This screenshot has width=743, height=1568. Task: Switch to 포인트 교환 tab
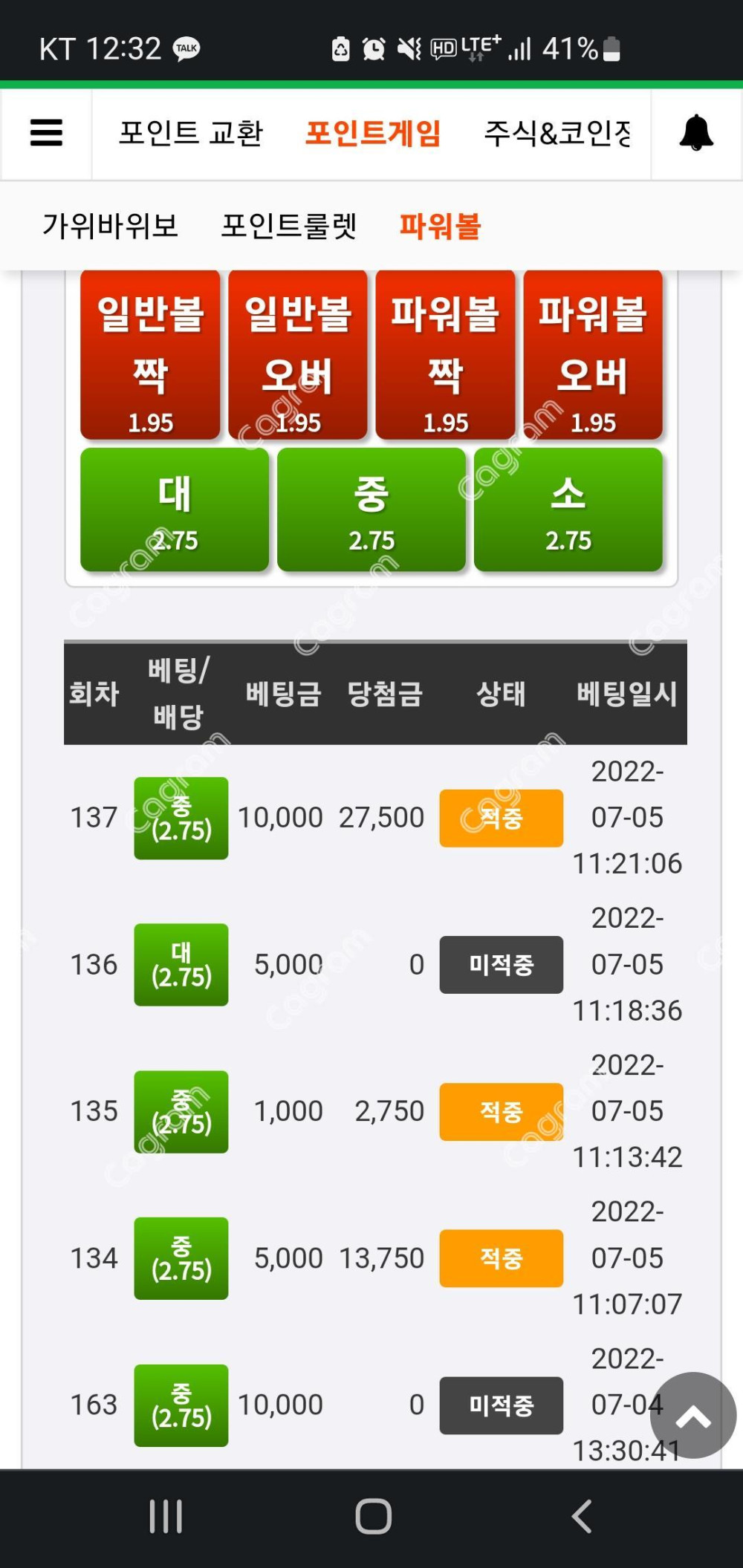pos(191,133)
